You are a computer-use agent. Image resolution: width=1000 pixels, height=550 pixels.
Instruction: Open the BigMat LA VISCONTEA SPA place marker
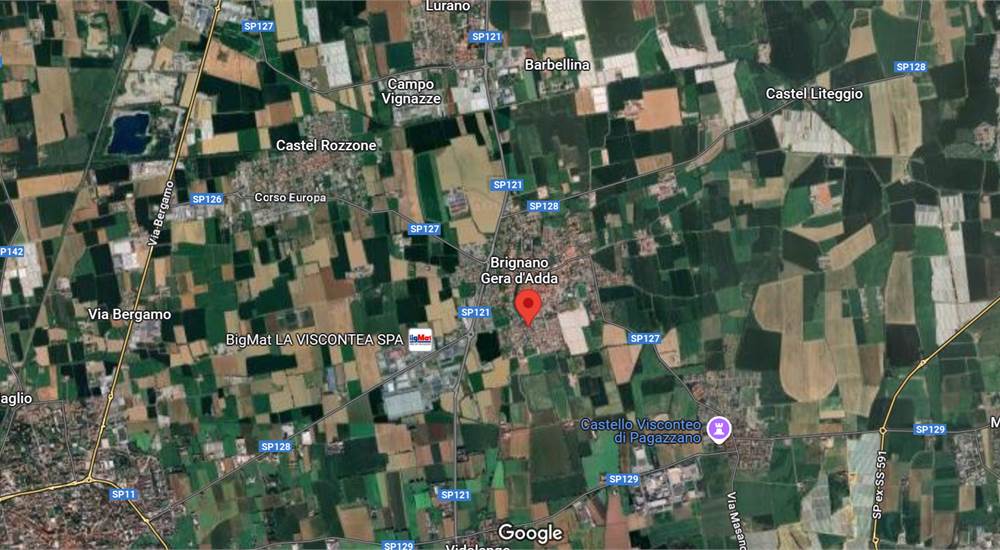pos(421,340)
